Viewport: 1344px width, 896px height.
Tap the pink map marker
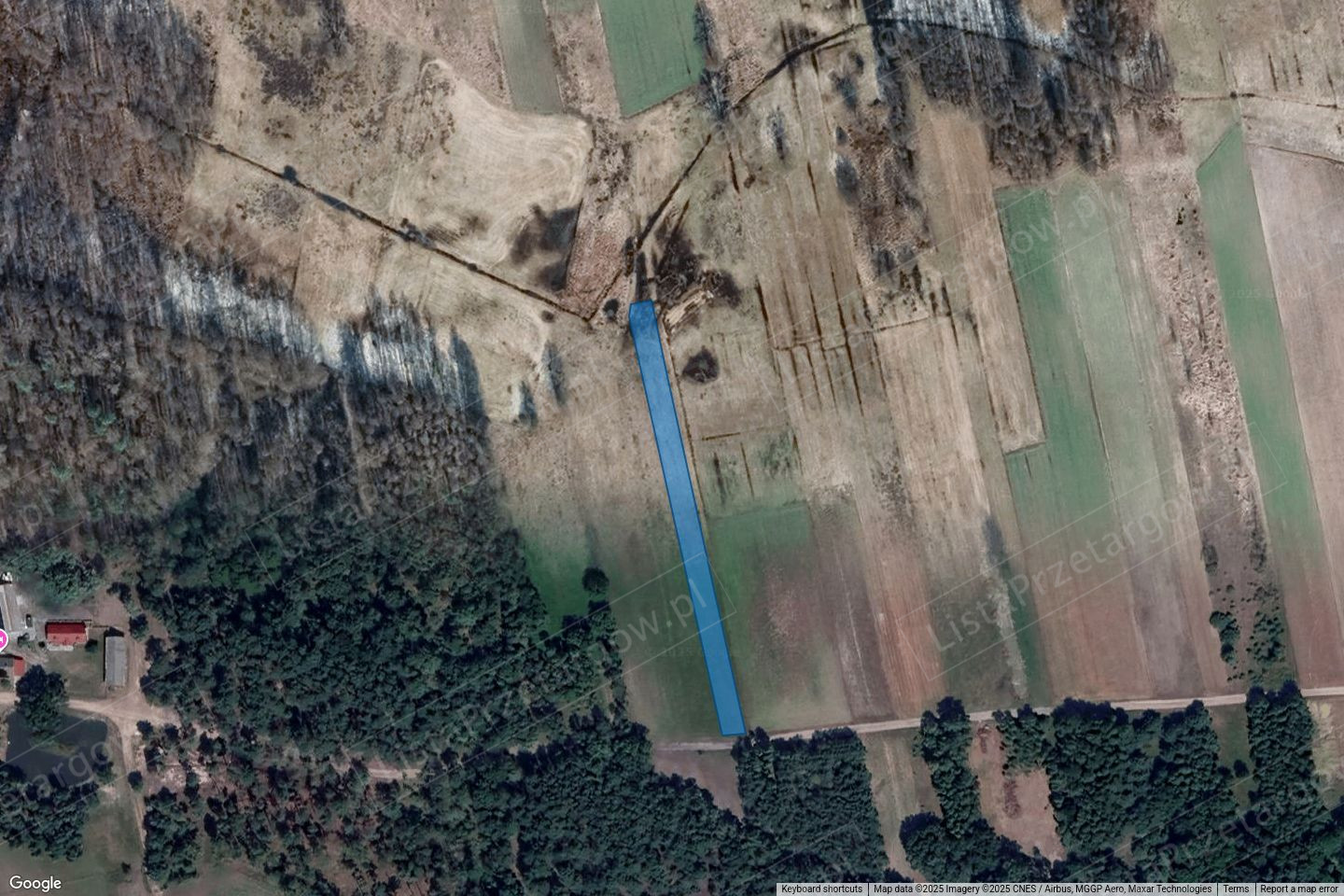pos(2,639)
